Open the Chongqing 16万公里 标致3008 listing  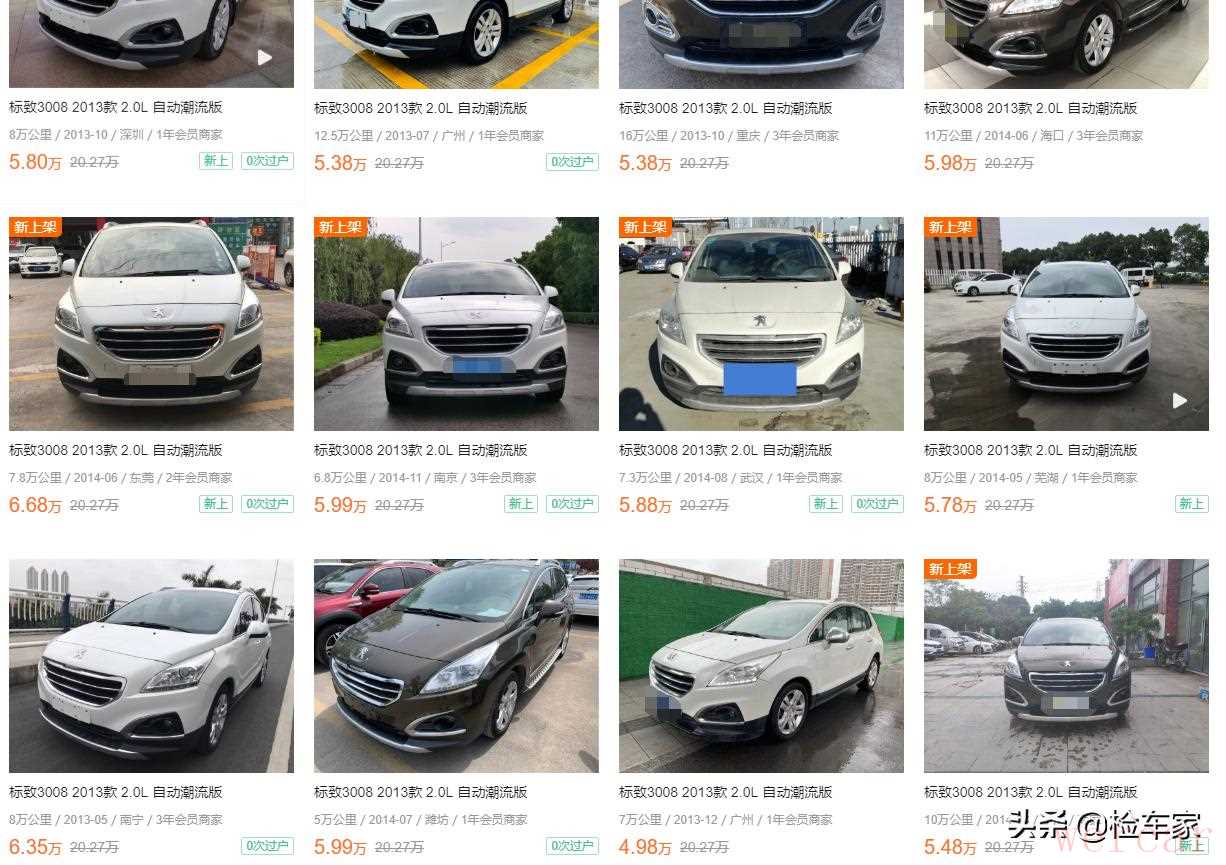tap(725, 108)
